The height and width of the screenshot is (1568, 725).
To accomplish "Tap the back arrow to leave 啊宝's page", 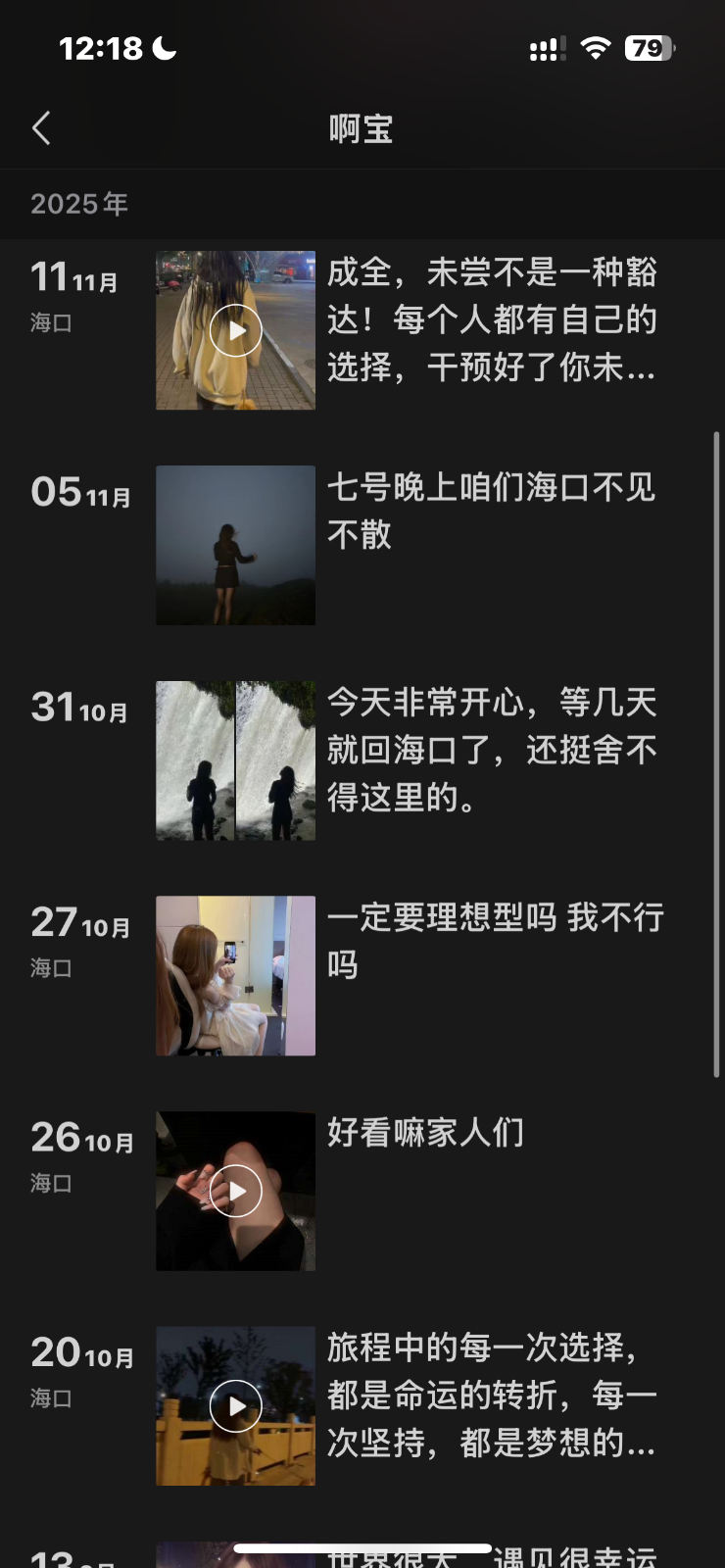I will 41,127.
